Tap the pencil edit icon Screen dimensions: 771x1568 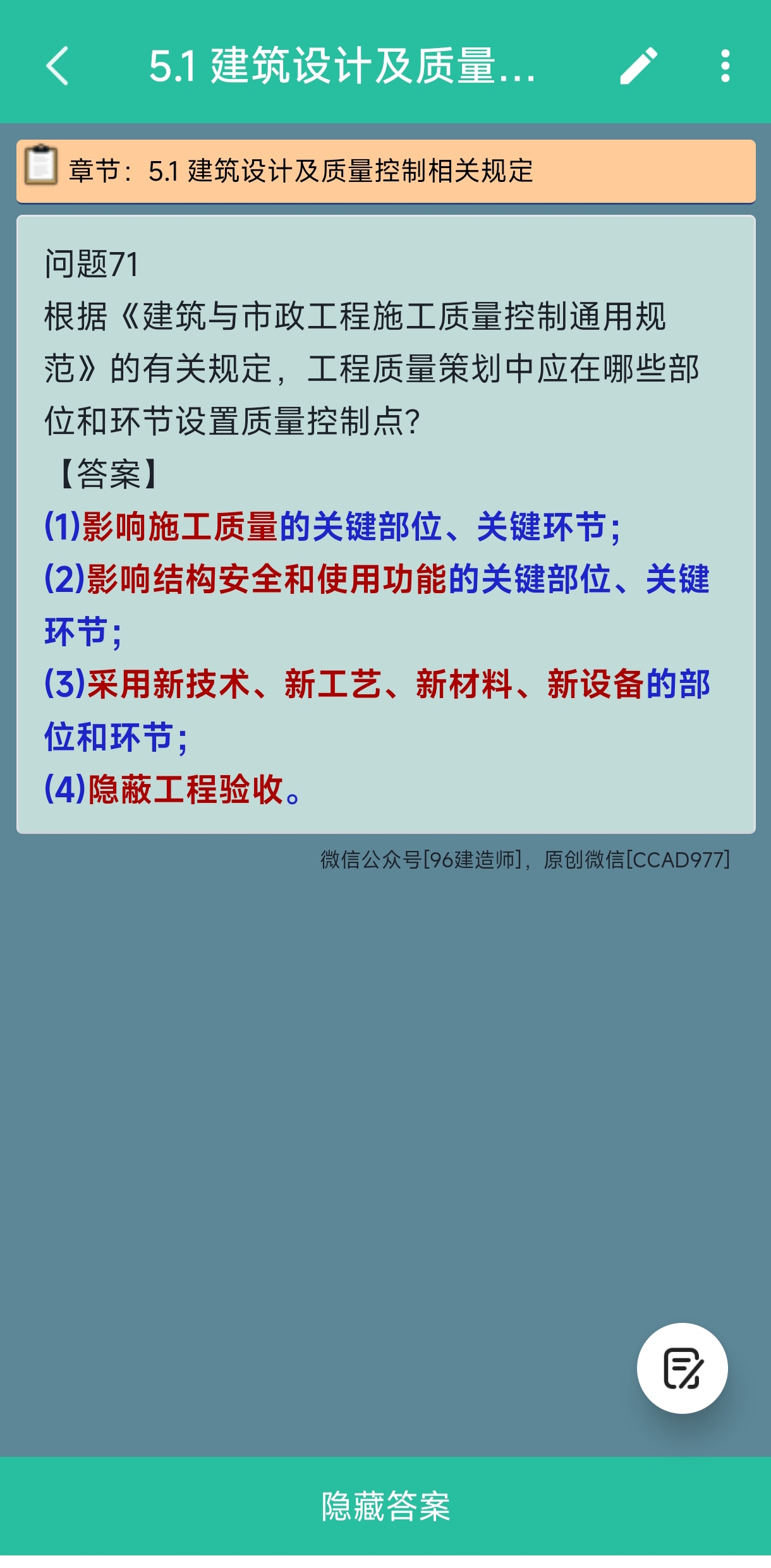(638, 66)
